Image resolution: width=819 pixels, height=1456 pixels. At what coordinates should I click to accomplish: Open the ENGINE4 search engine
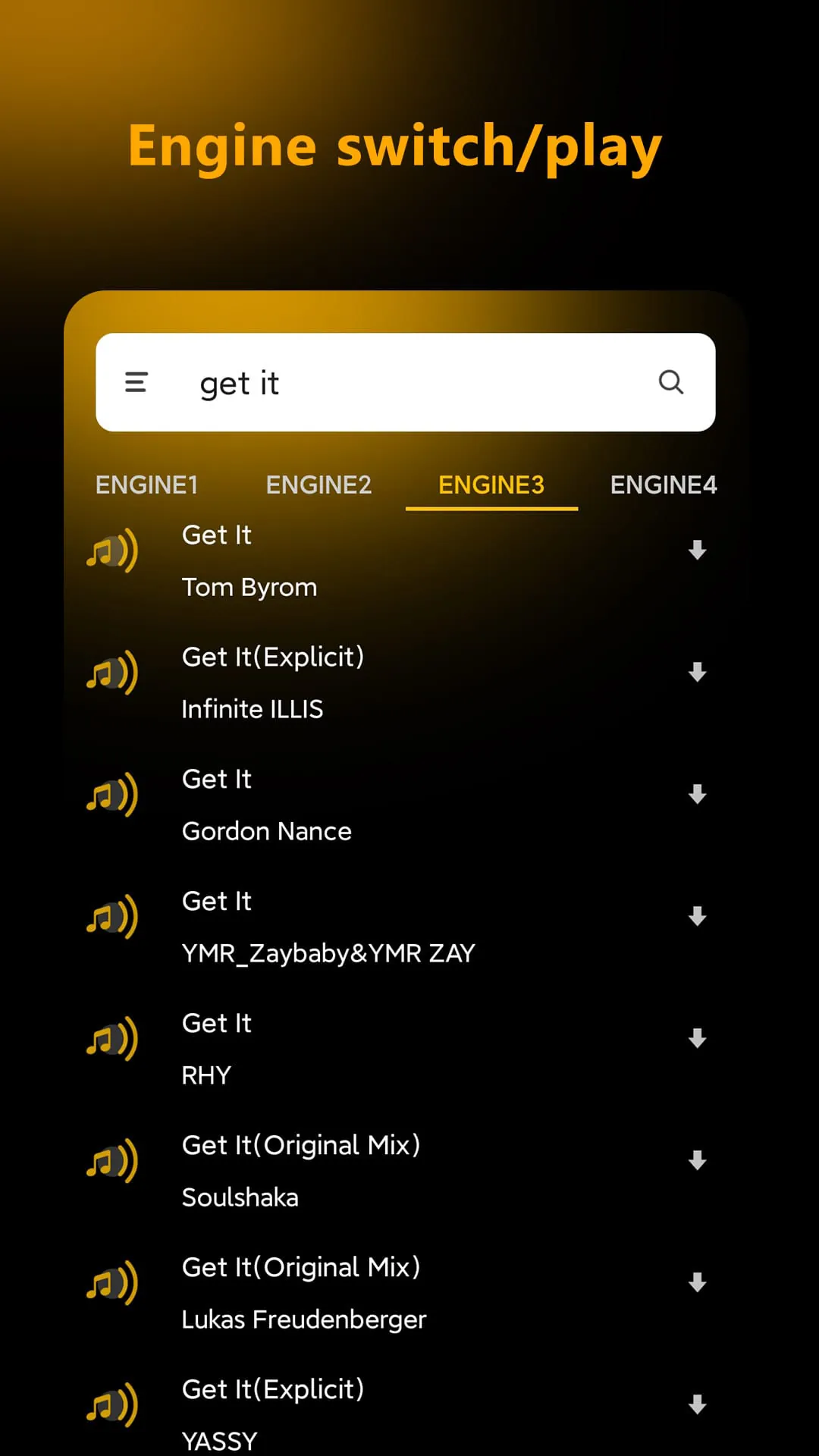(664, 485)
